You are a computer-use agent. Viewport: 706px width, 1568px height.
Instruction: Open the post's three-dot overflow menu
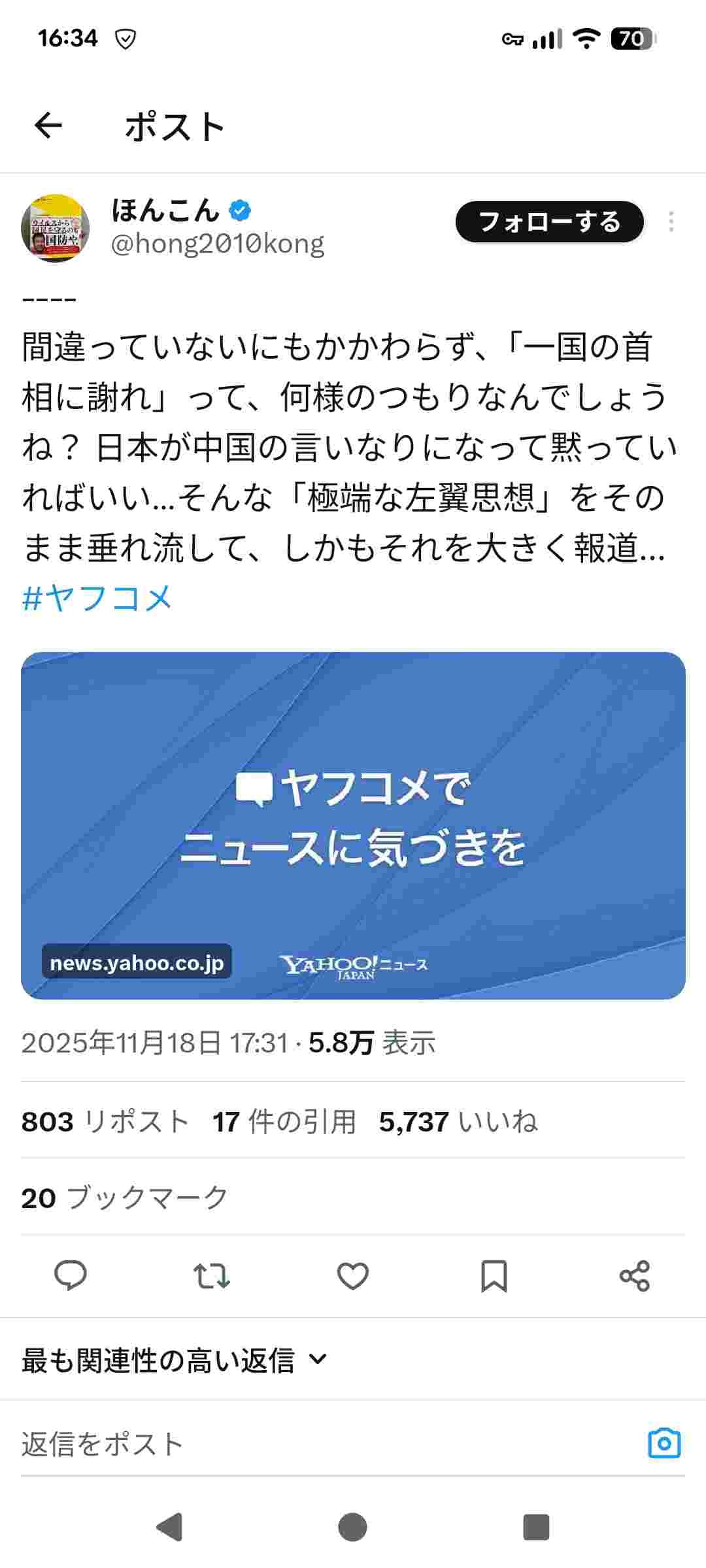coord(671,222)
